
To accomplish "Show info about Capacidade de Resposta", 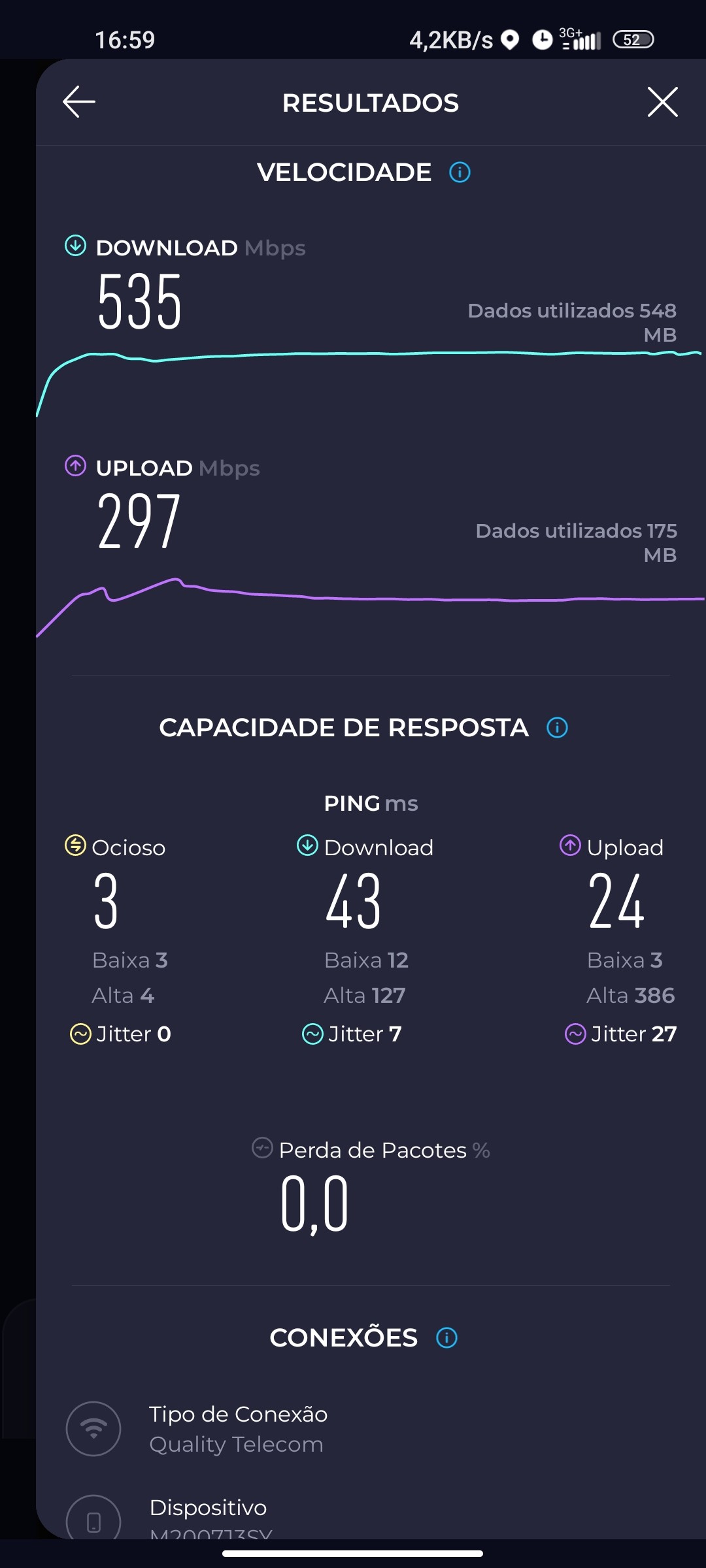I will pyautogui.click(x=557, y=727).
